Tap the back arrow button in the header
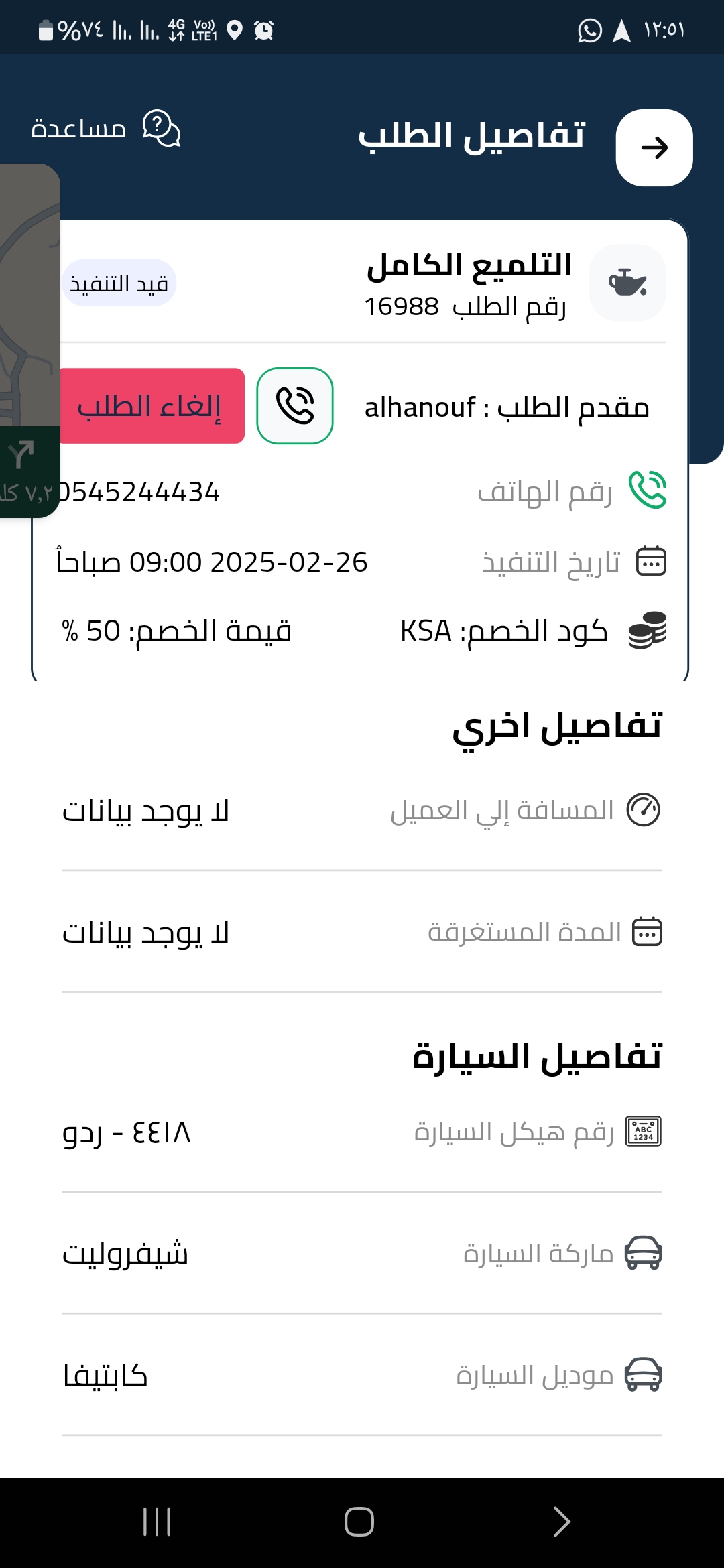This screenshot has width=724, height=1568. click(x=654, y=147)
